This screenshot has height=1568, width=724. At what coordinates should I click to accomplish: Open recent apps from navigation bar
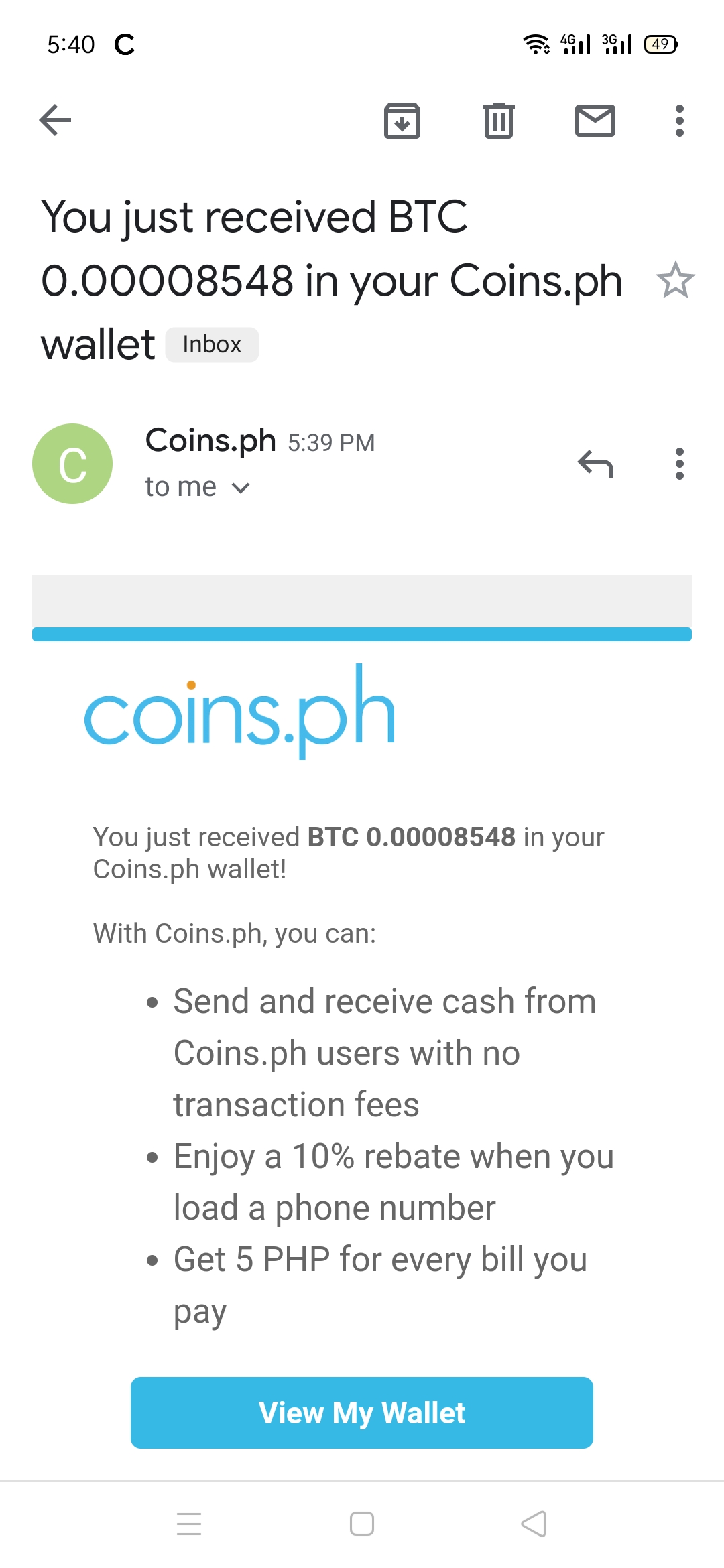click(189, 1524)
